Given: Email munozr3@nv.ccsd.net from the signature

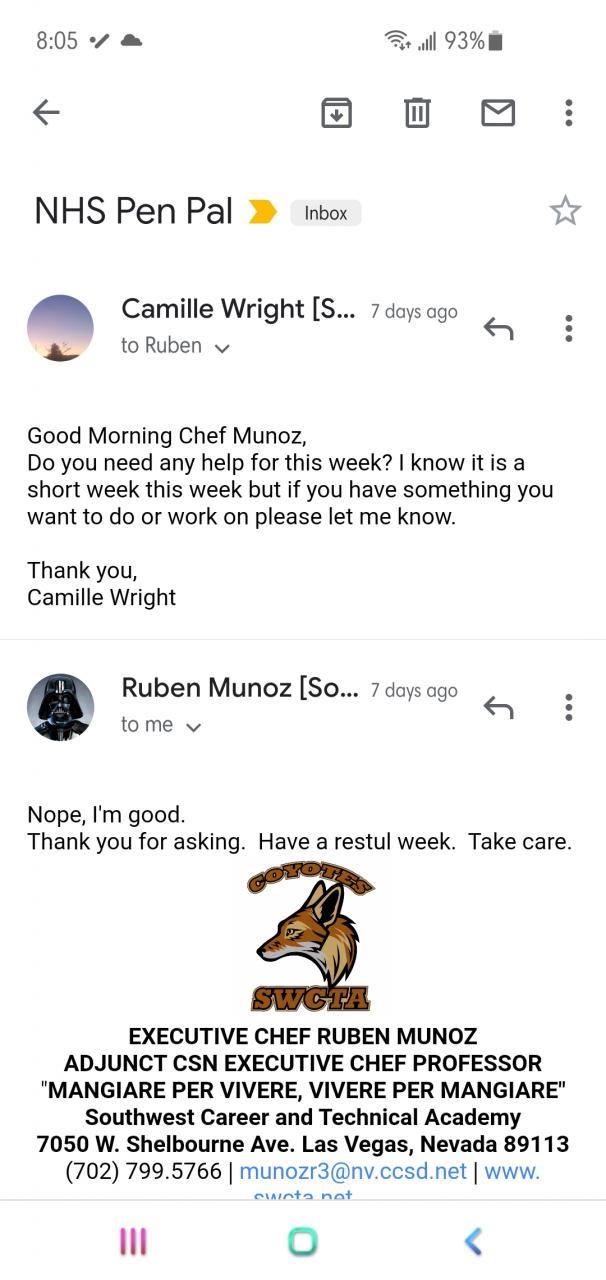Looking at the screenshot, I should pyautogui.click(x=353, y=1171).
